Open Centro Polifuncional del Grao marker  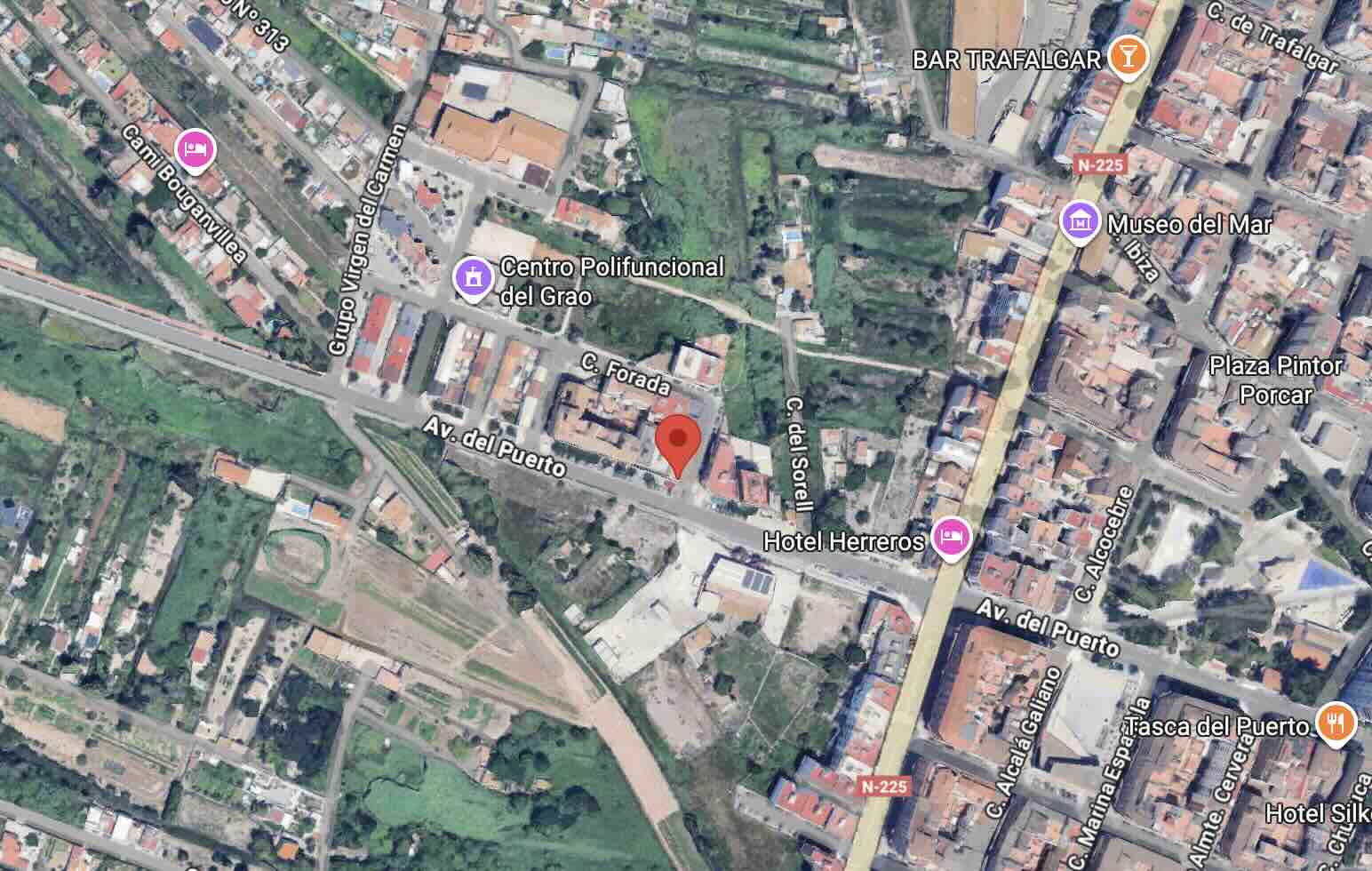[x=474, y=278]
